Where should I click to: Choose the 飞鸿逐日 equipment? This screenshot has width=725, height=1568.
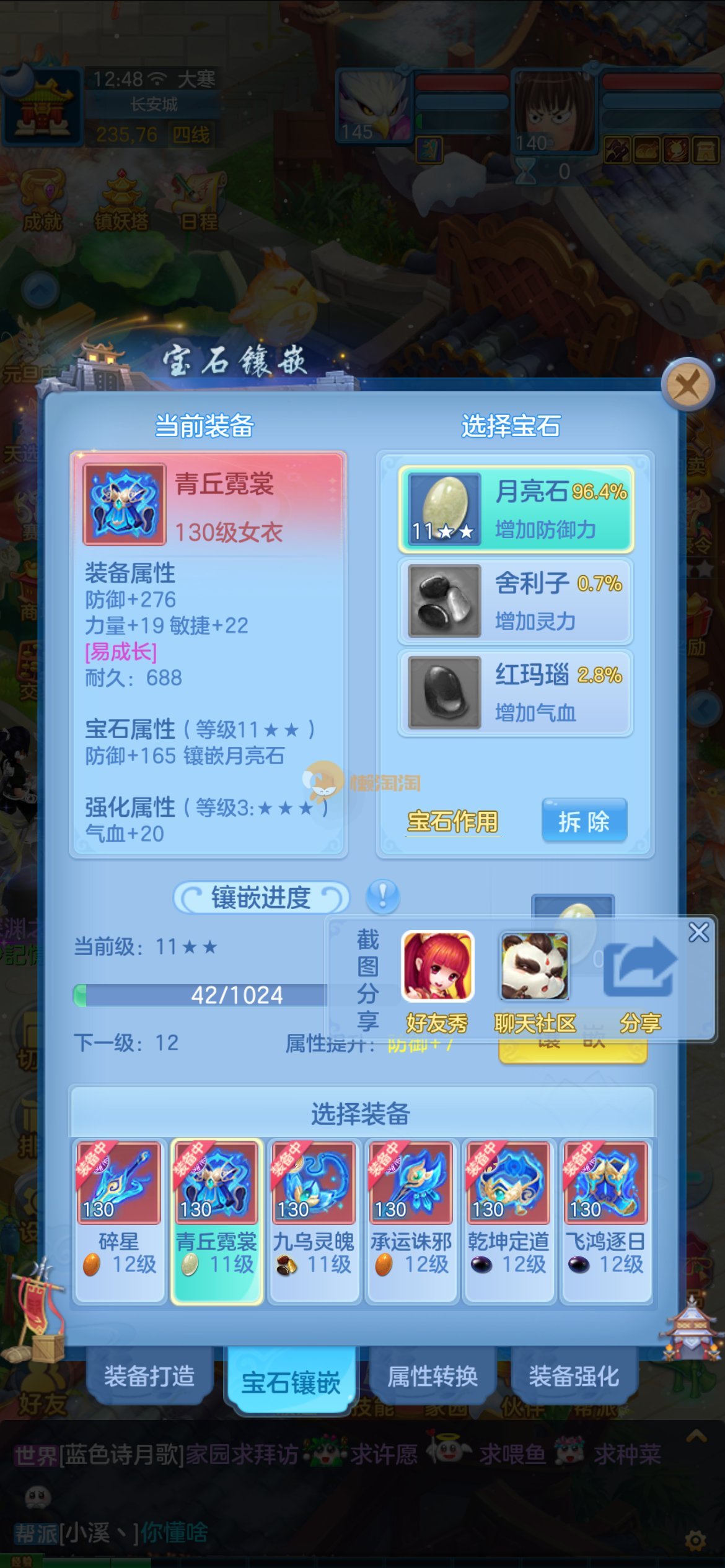(605, 1221)
